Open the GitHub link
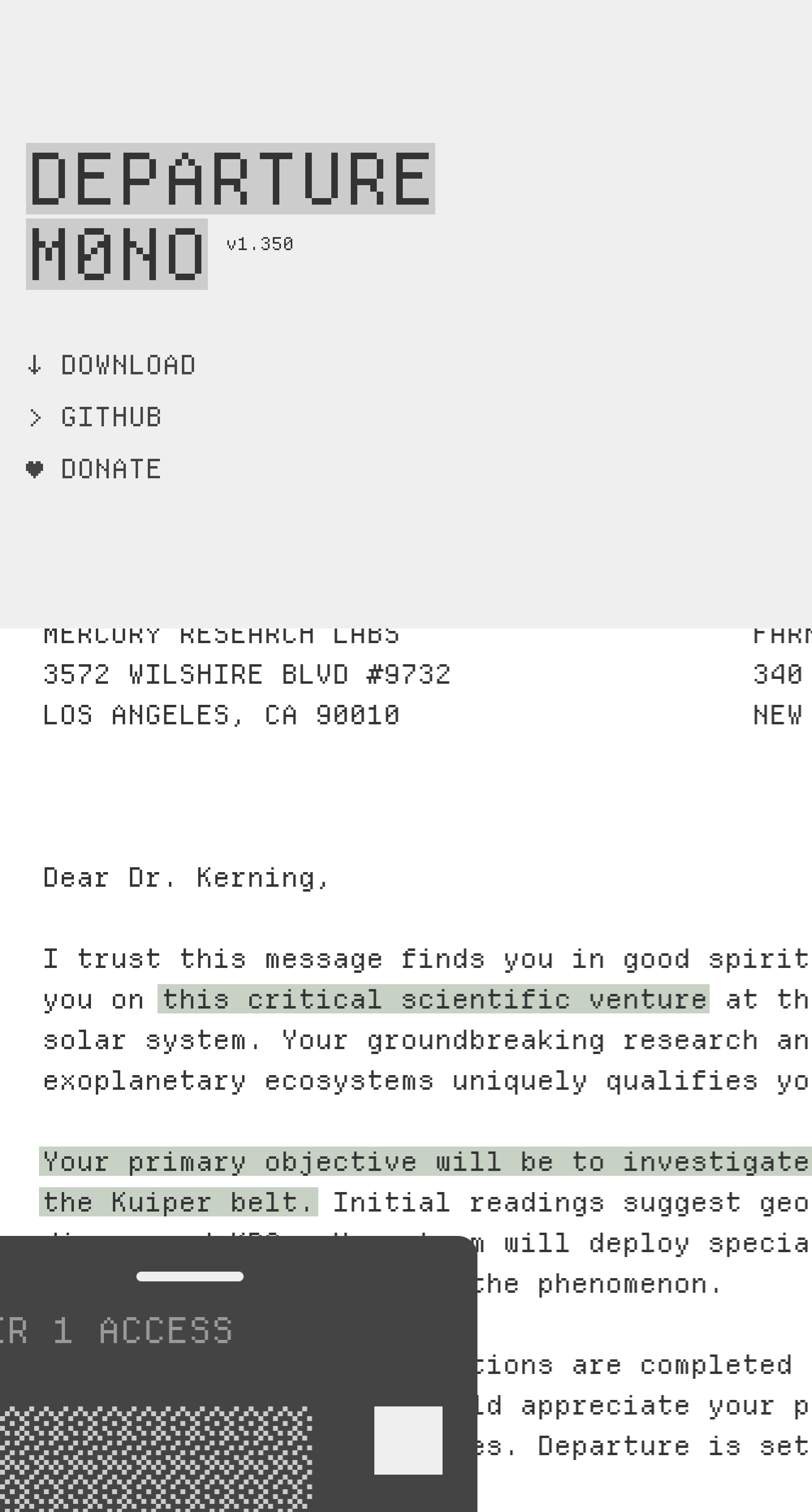Screen dimensions: 812x1512 110,417
